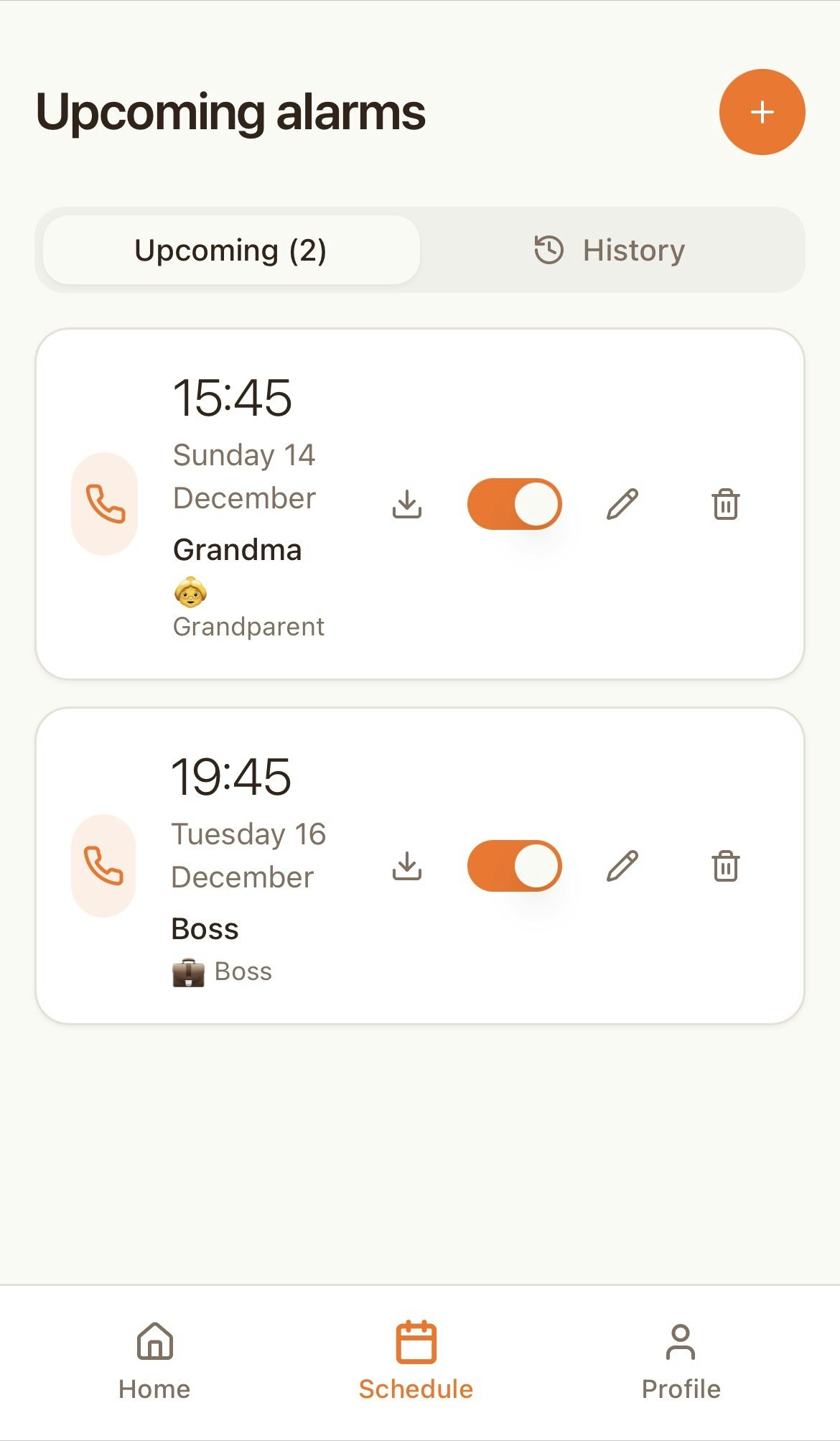The image size is (840, 1441).
Task: Edit the Grandma alarm with the pencil icon
Action: (x=622, y=503)
